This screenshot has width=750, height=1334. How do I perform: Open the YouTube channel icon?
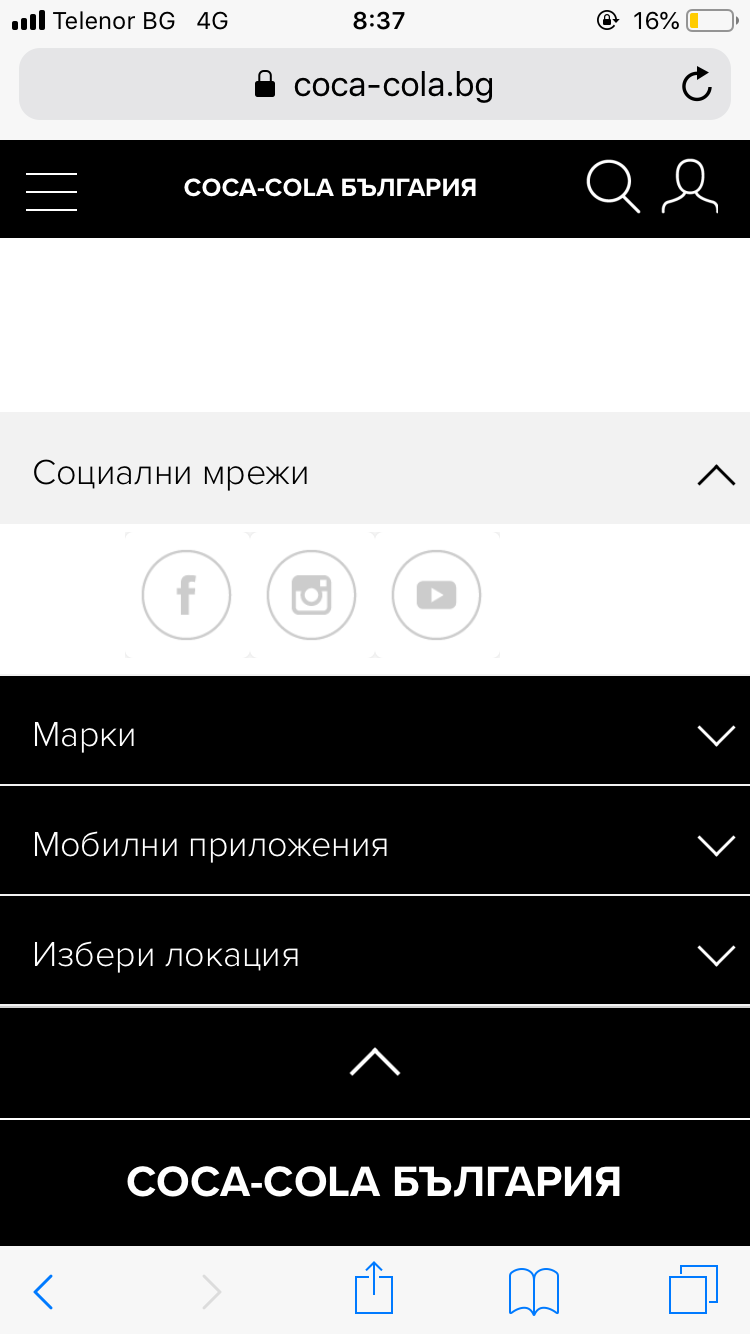click(x=437, y=595)
